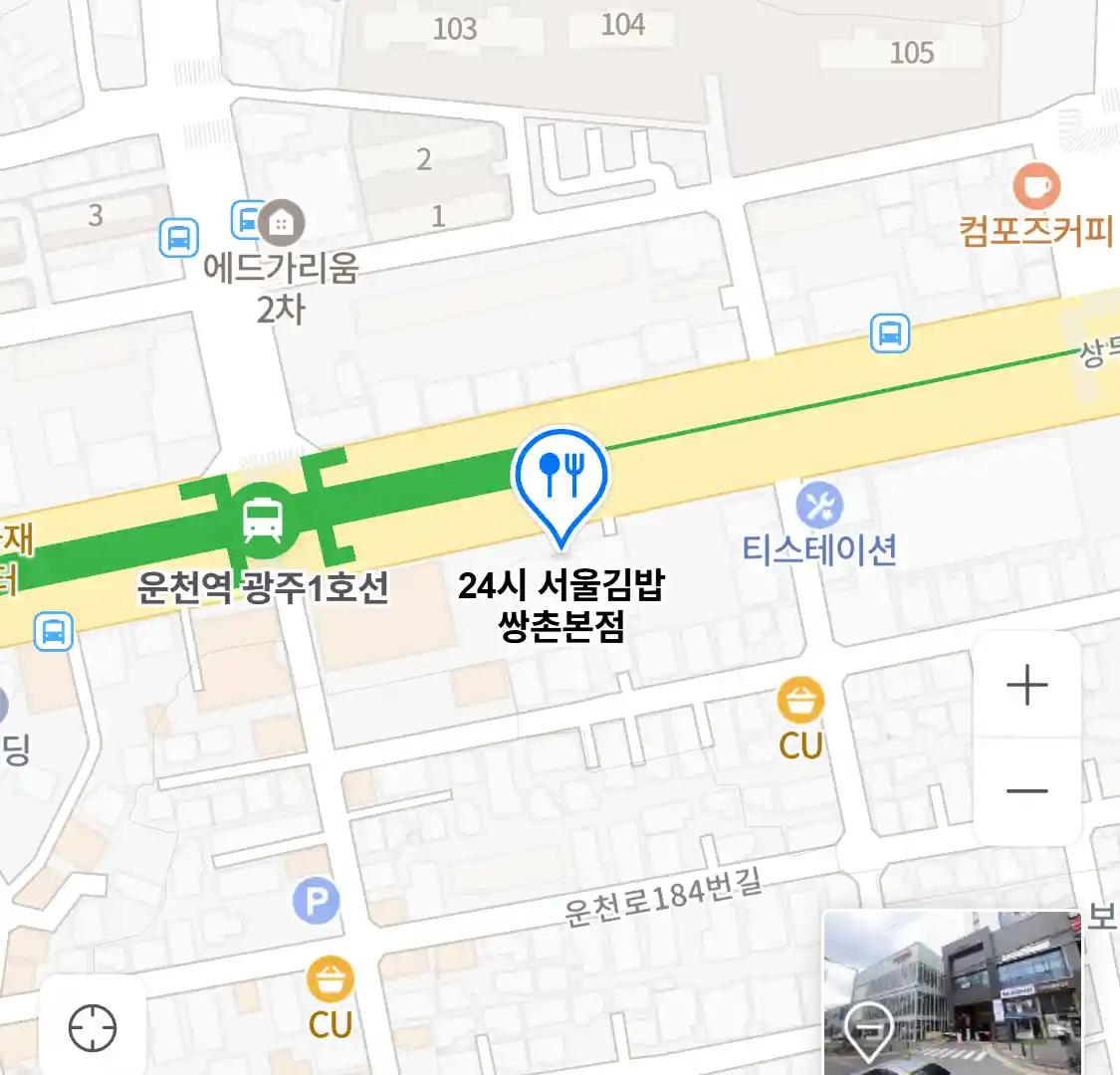Viewport: 1120px width, 1075px height.
Task: Center map on my current location
Action: (93, 1027)
